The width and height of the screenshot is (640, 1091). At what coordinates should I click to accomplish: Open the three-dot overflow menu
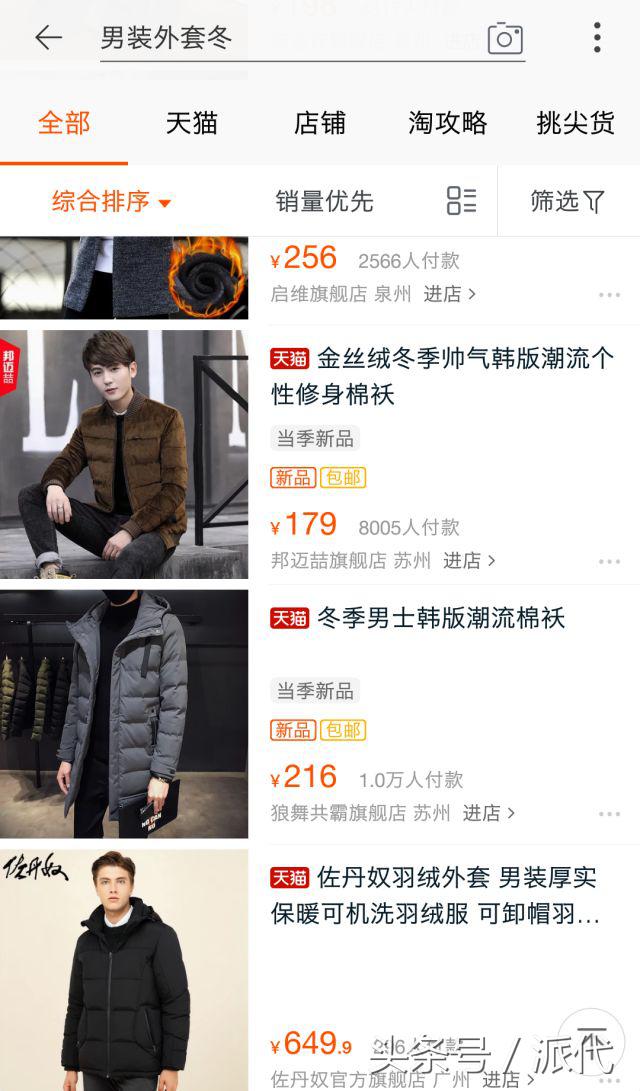pyautogui.click(x=597, y=38)
